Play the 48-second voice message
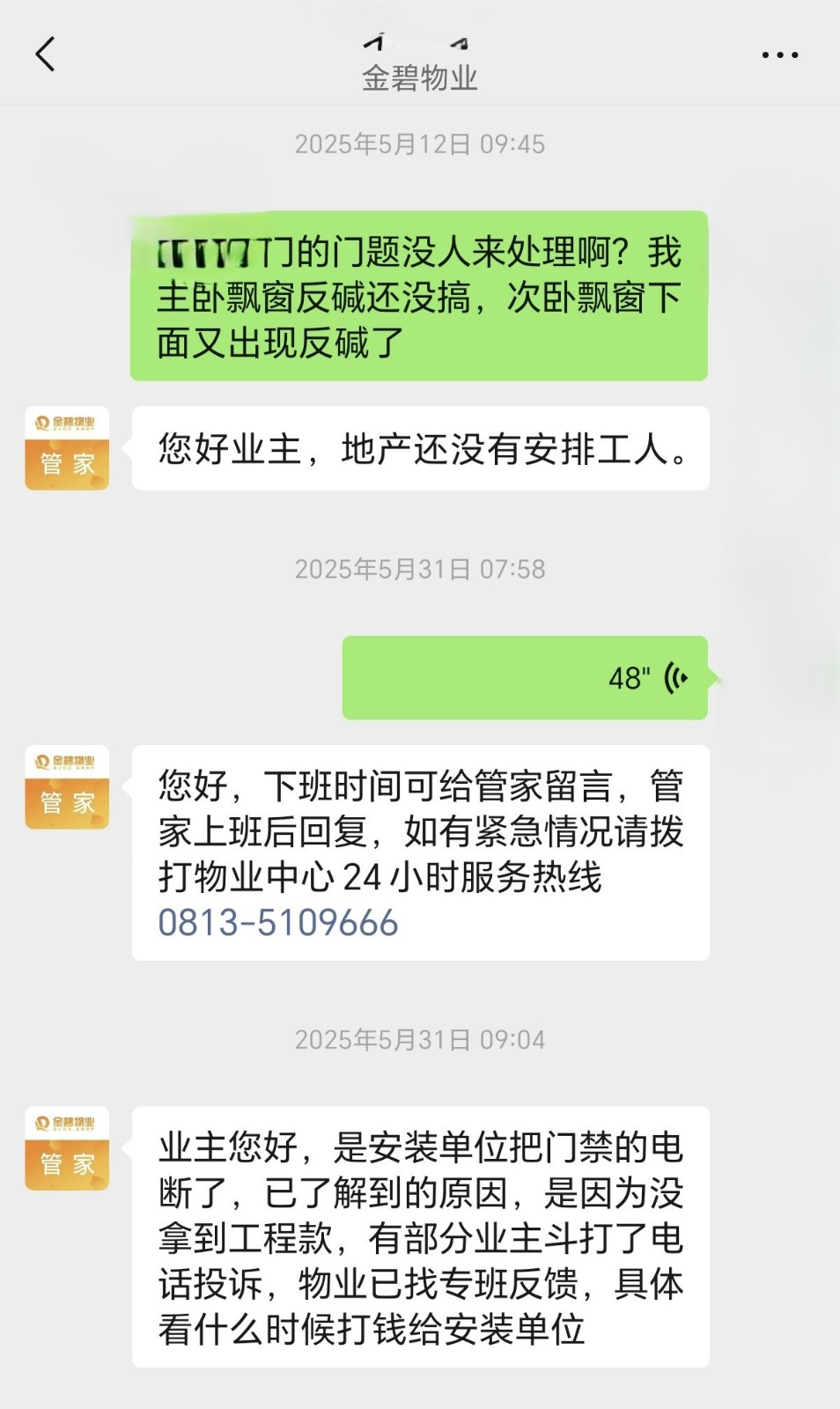Screen dimensions: 840x1409 click(525, 678)
